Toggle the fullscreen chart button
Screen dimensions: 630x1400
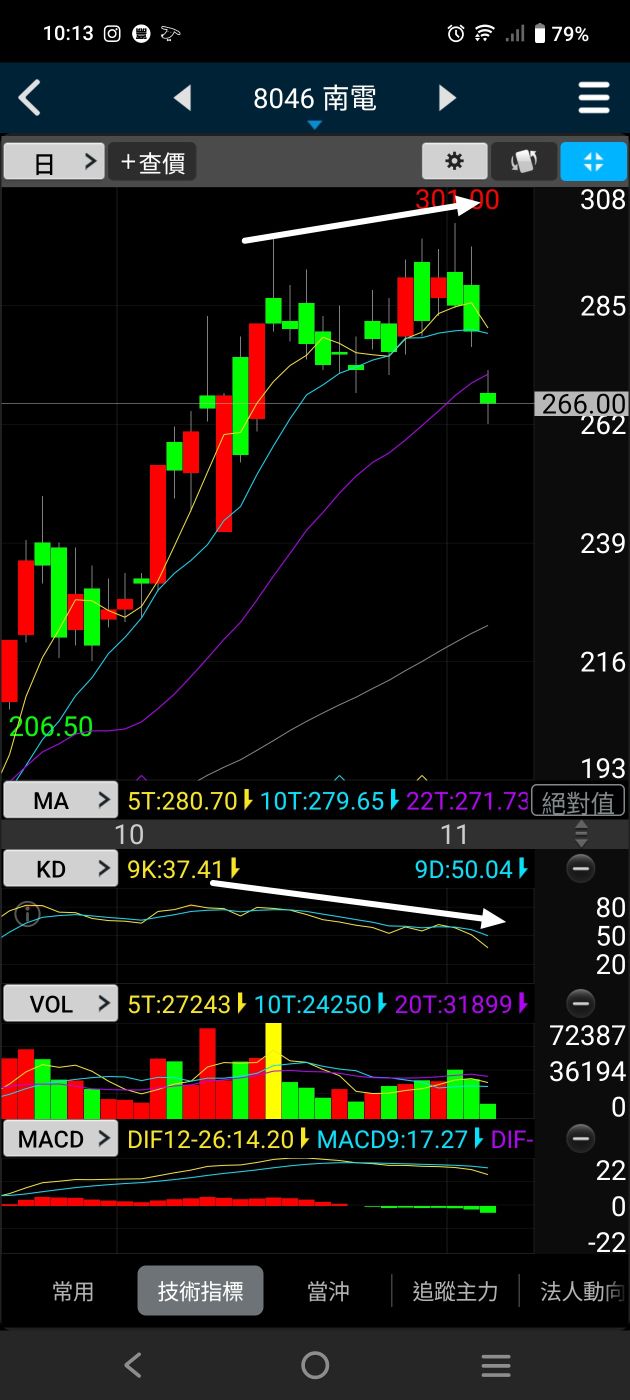tap(593, 162)
